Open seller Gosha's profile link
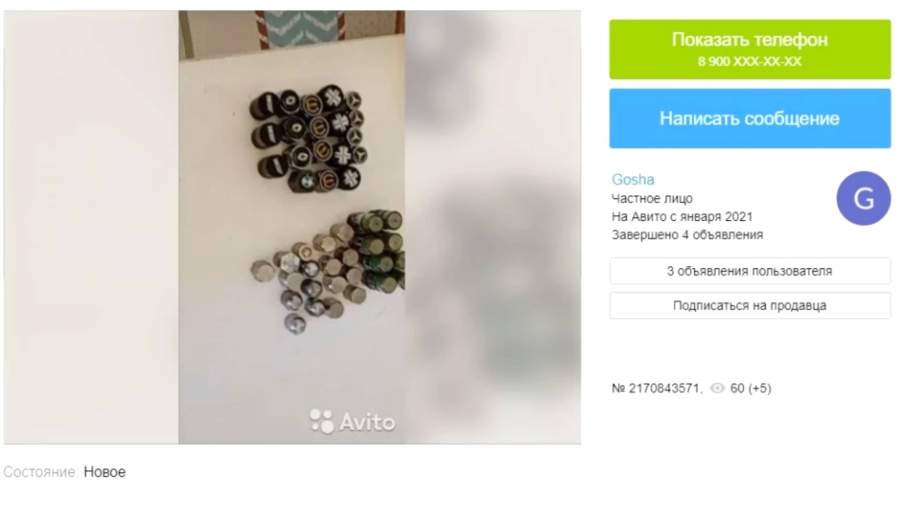900x506 pixels. pyautogui.click(x=632, y=180)
